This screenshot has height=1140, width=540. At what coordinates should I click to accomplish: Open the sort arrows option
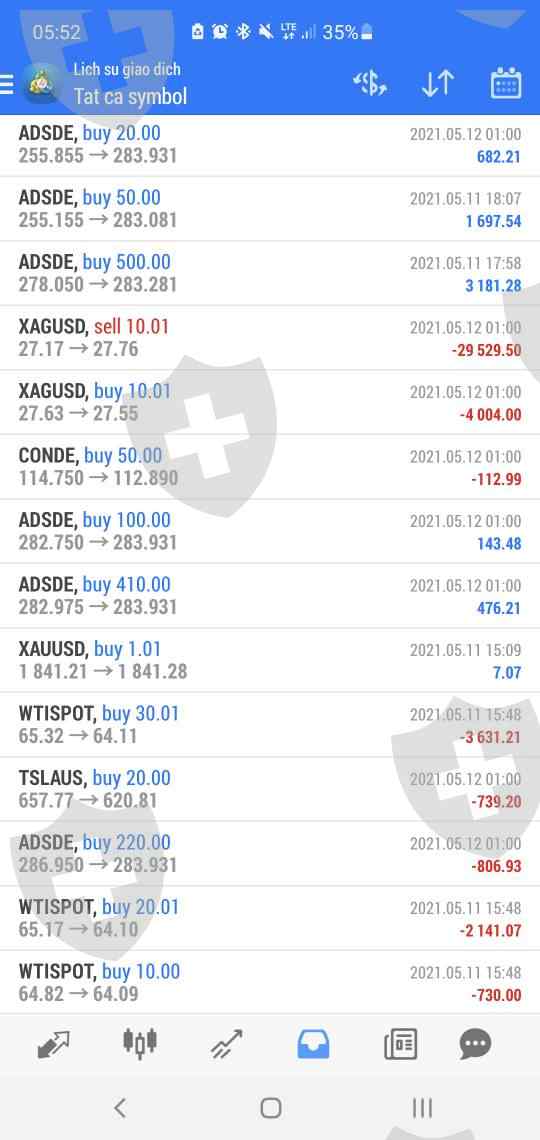pos(438,84)
